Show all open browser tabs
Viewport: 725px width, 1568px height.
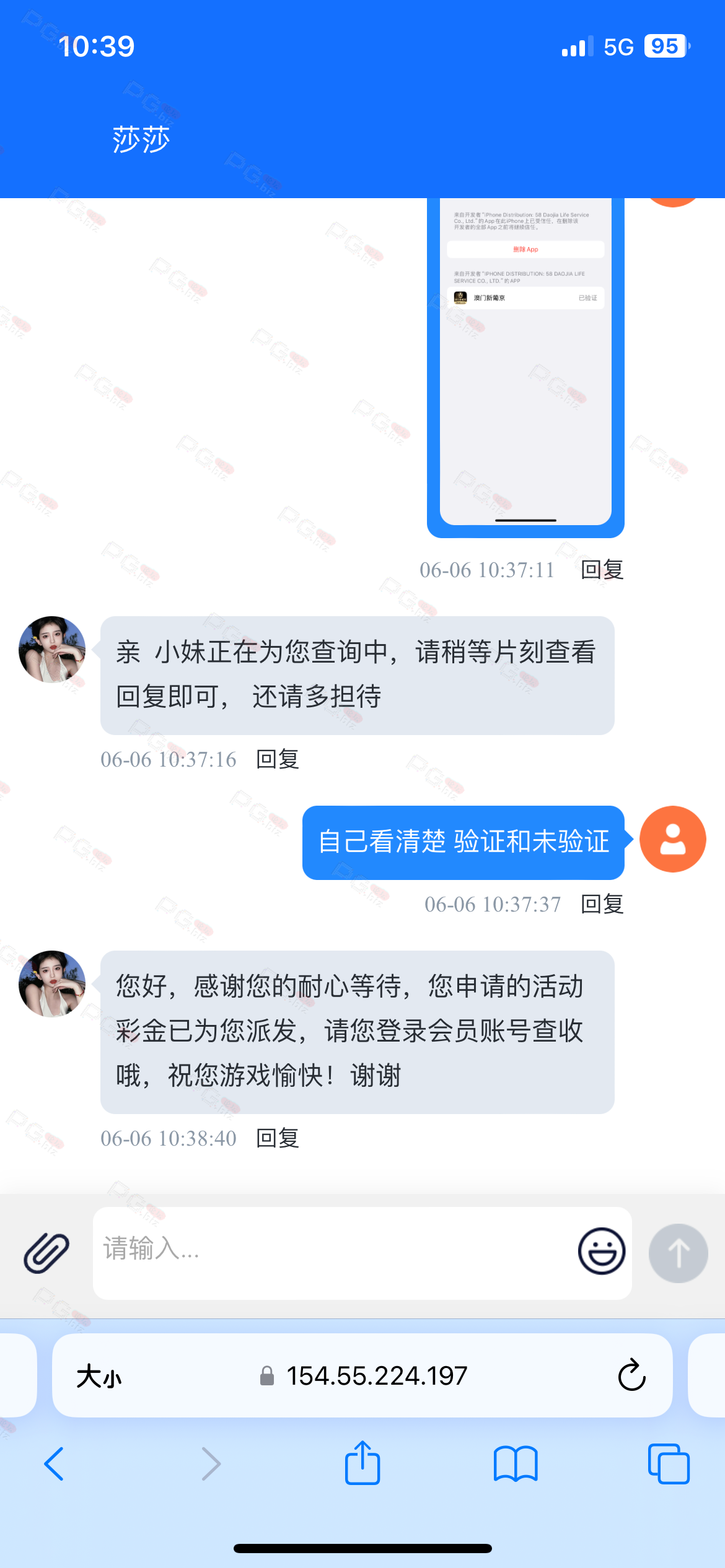(x=669, y=1464)
